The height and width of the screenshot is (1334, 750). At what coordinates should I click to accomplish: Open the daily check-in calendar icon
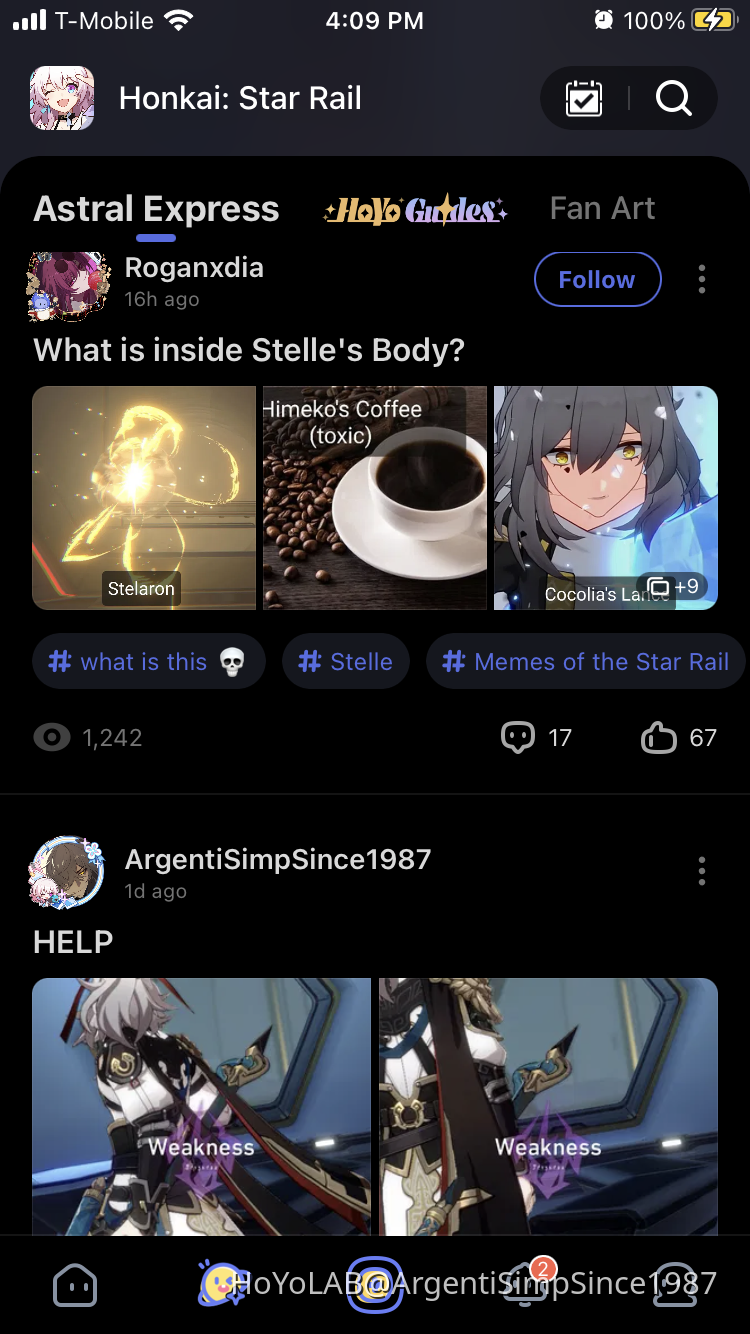583,98
